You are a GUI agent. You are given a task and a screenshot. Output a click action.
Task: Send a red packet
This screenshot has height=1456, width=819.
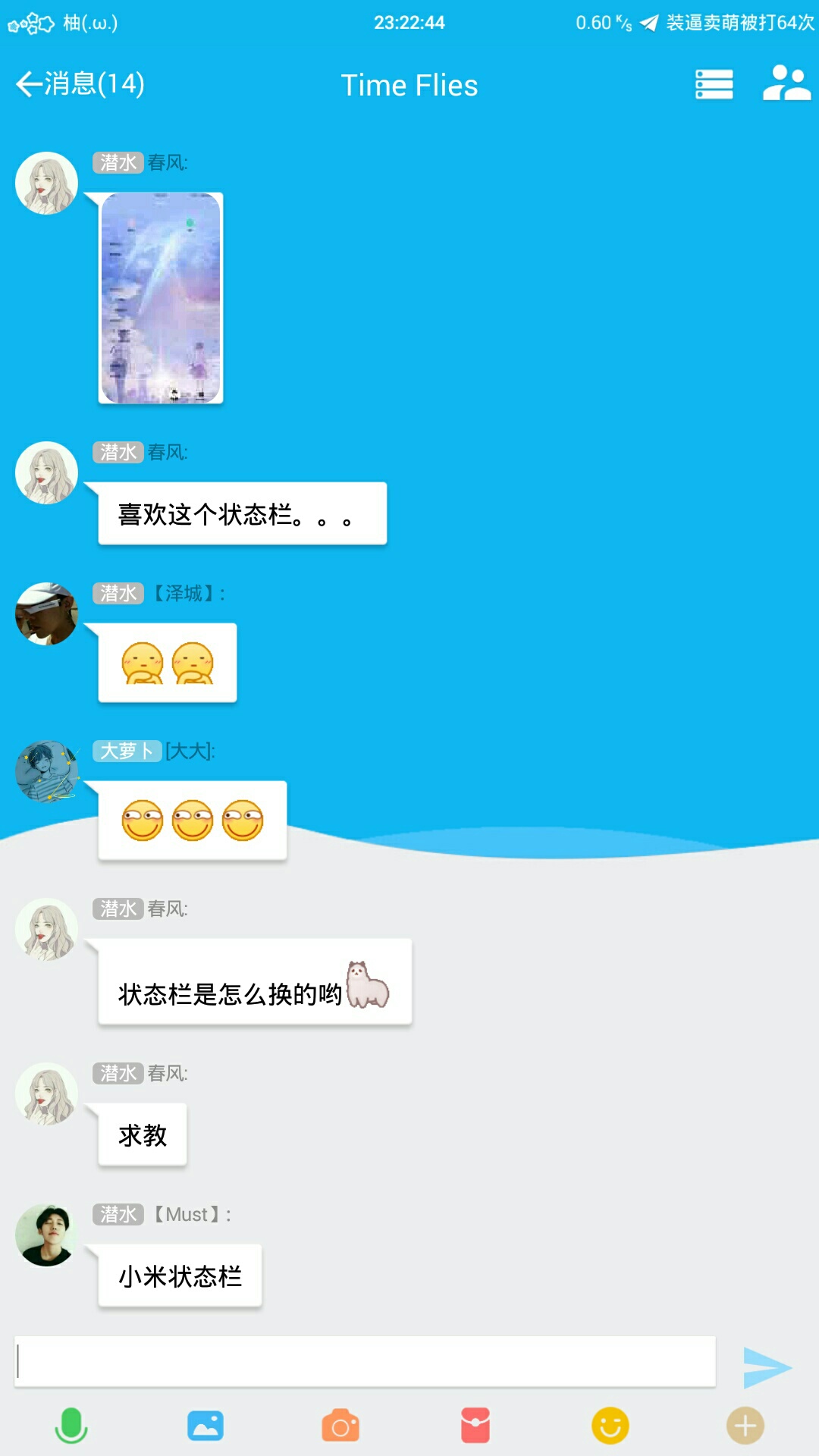(475, 1426)
